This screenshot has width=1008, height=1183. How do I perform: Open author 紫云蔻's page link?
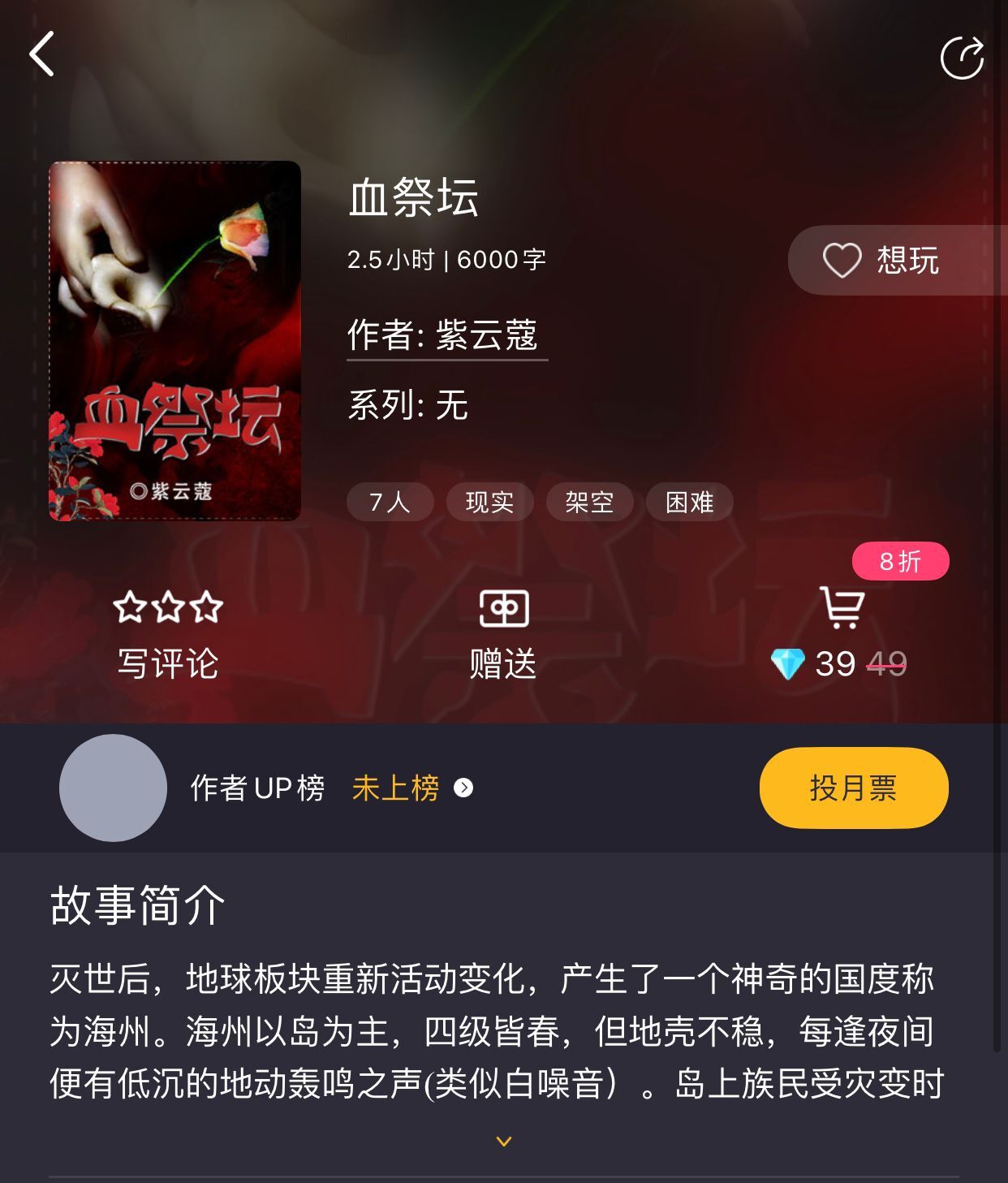point(447,335)
